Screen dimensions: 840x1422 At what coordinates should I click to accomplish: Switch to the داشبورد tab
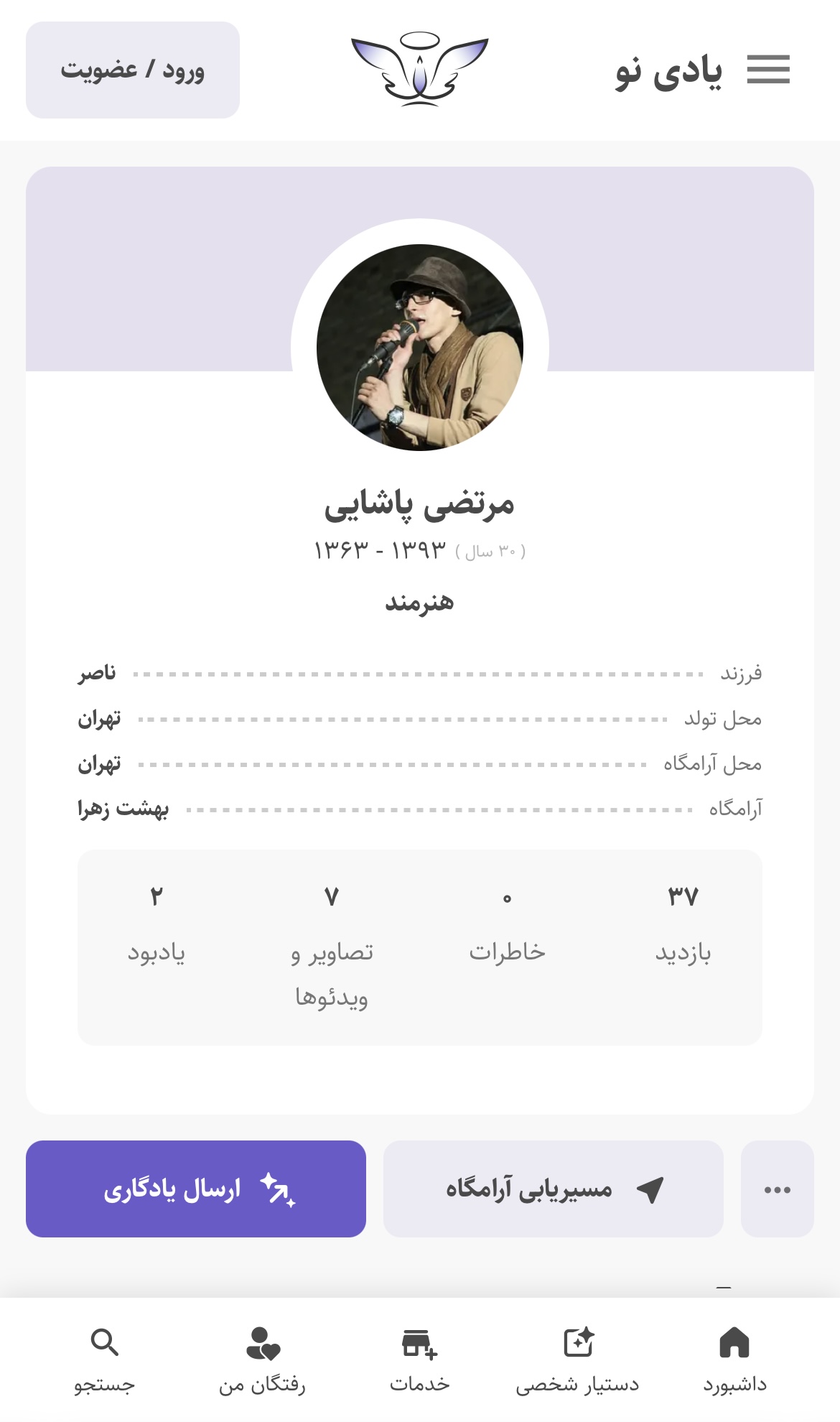click(x=734, y=1360)
